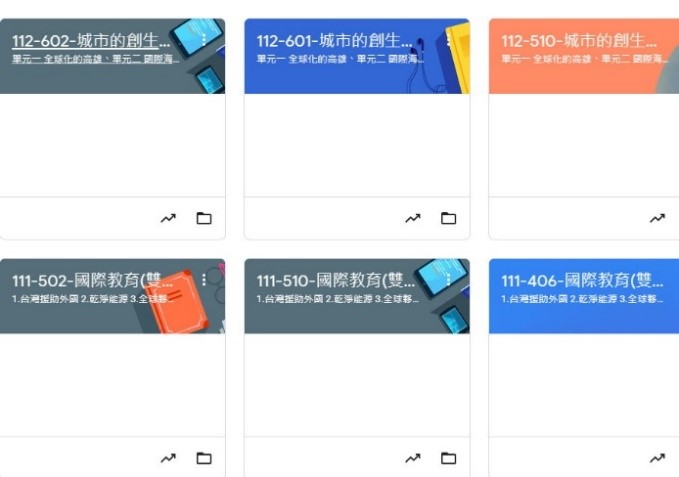Viewport: 679px width, 477px height.
Task: Open overflow menu on 111-502 card
Action: coord(204,281)
